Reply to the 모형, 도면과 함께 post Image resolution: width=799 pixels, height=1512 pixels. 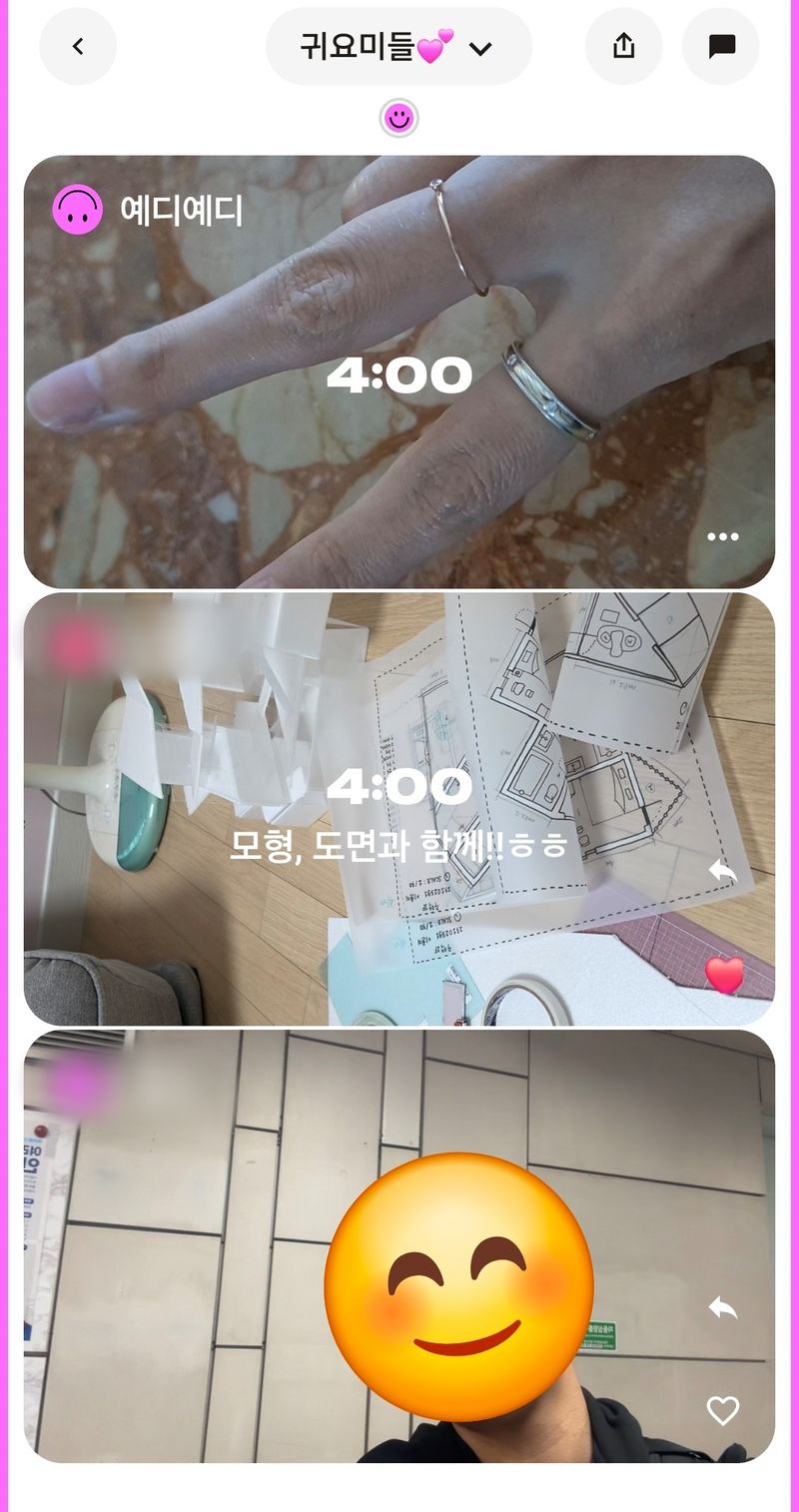tap(722, 870)
